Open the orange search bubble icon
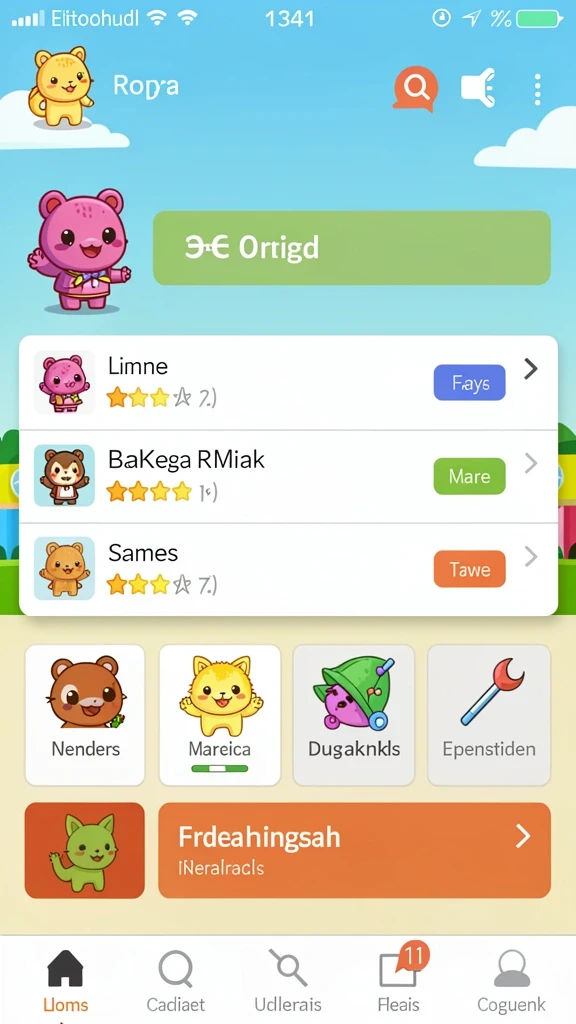The width and height of the screenshot is (576, 1024). point(415,88)
